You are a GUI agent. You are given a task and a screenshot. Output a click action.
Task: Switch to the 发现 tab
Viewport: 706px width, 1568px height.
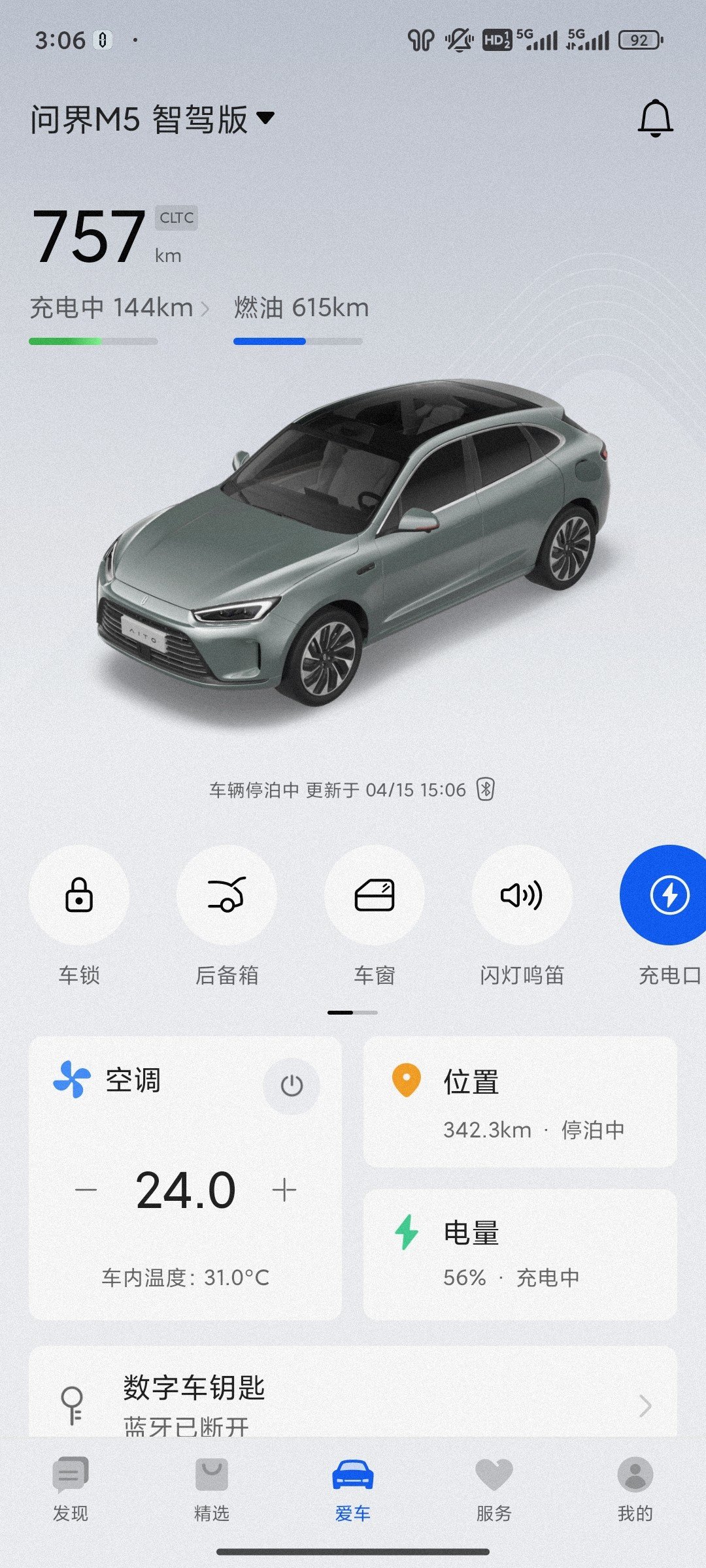click(71, 1490)
